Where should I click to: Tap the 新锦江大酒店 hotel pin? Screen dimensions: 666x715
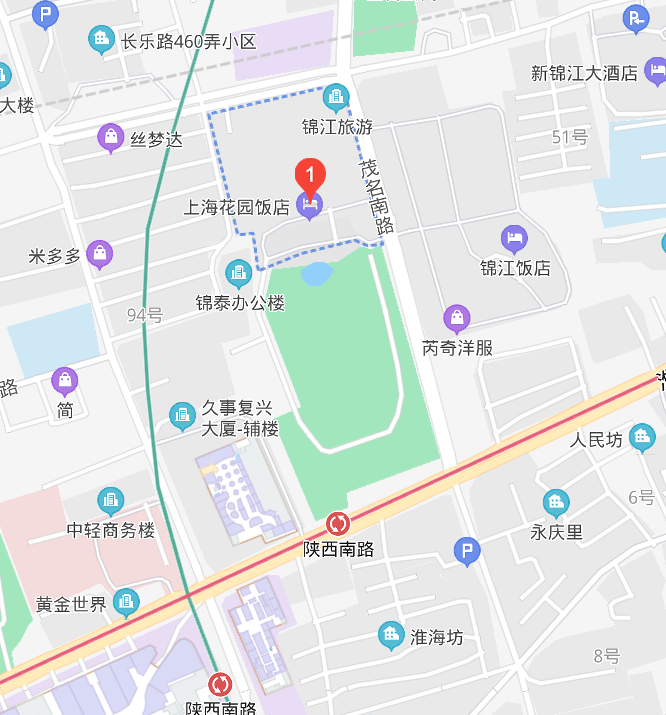tap(655, 70)
